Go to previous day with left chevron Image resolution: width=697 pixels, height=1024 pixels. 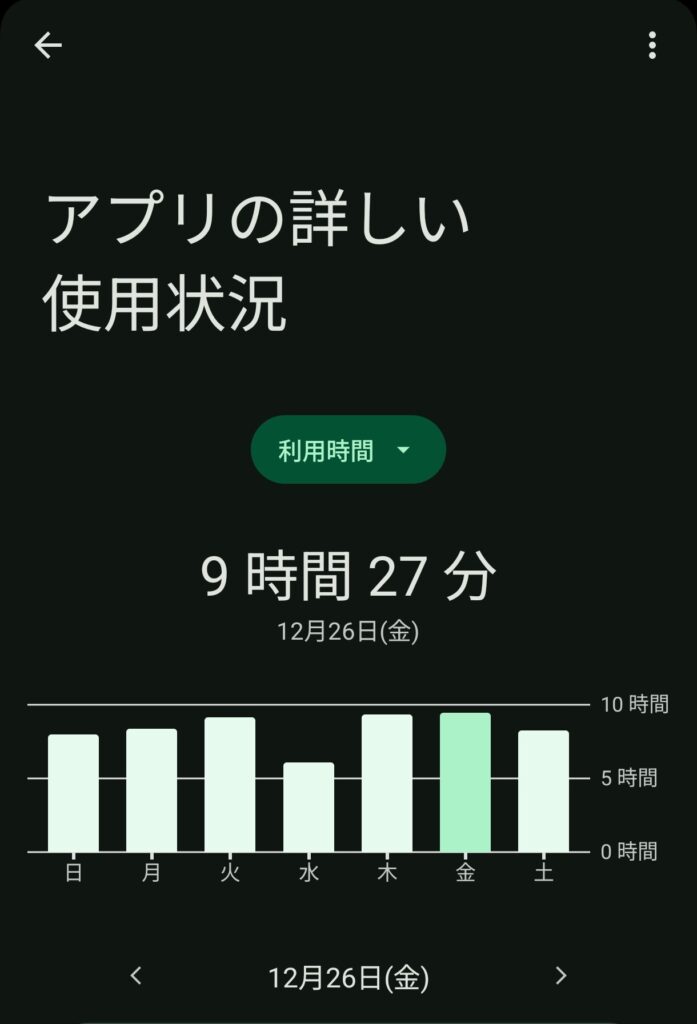[x=137, y=976]
